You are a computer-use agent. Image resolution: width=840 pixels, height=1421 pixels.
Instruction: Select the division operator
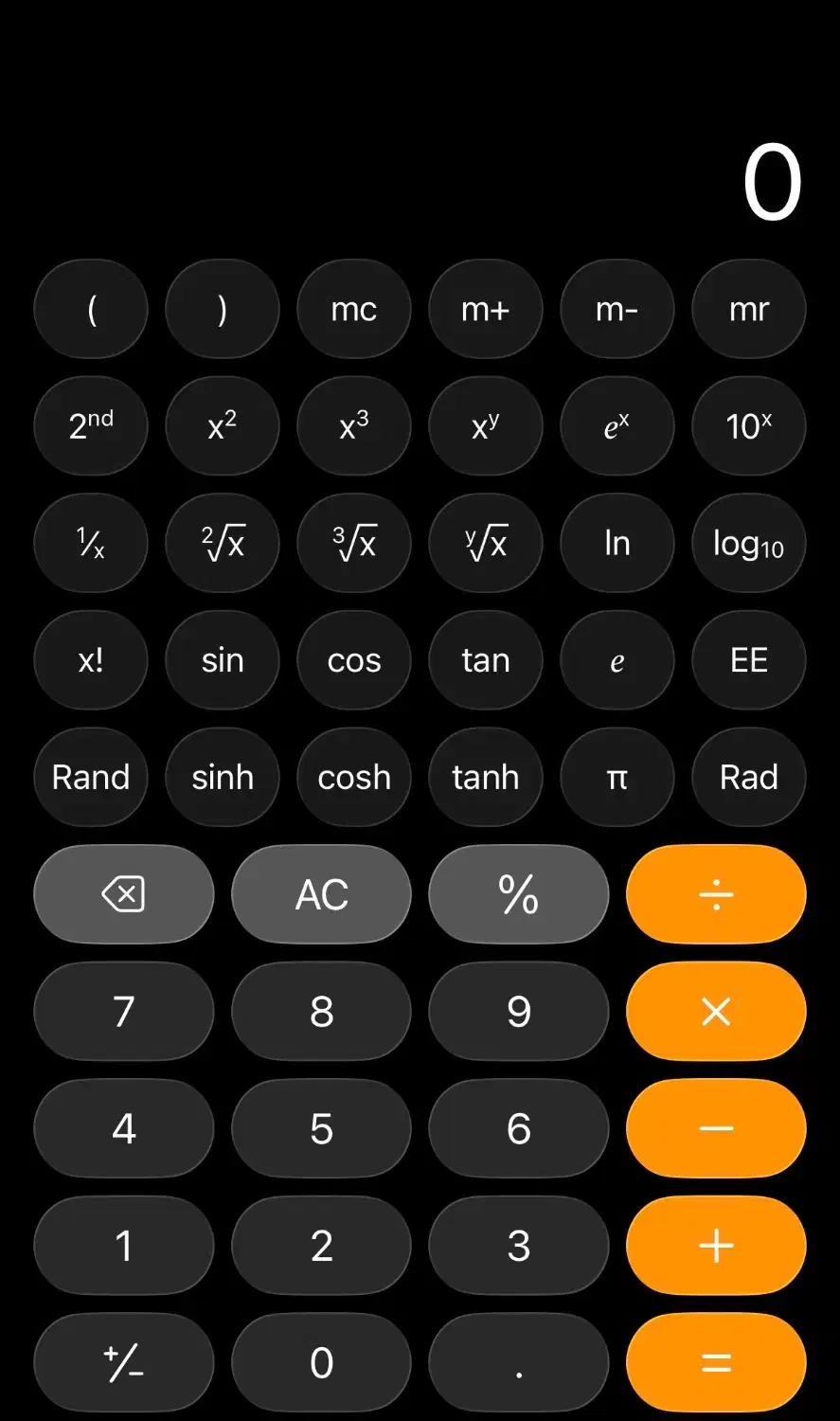tap(716, 894)
